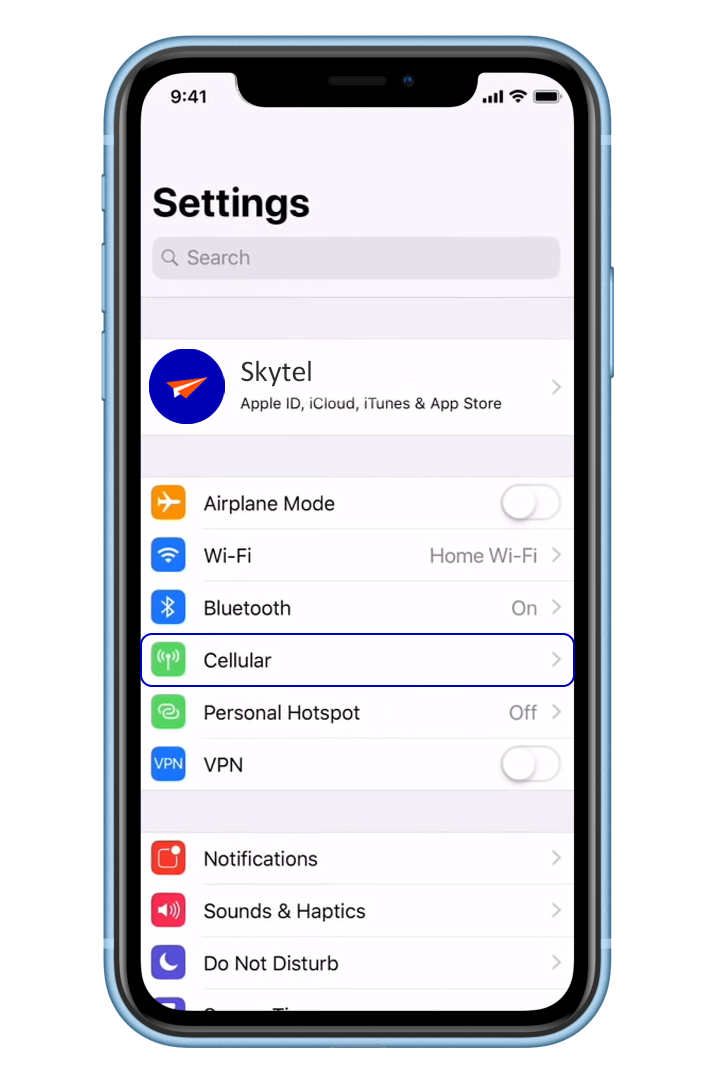The width and height of the screenshot is (715, 1090).
Task: Toggle Airplane Mode on
Action: point(530,503)
